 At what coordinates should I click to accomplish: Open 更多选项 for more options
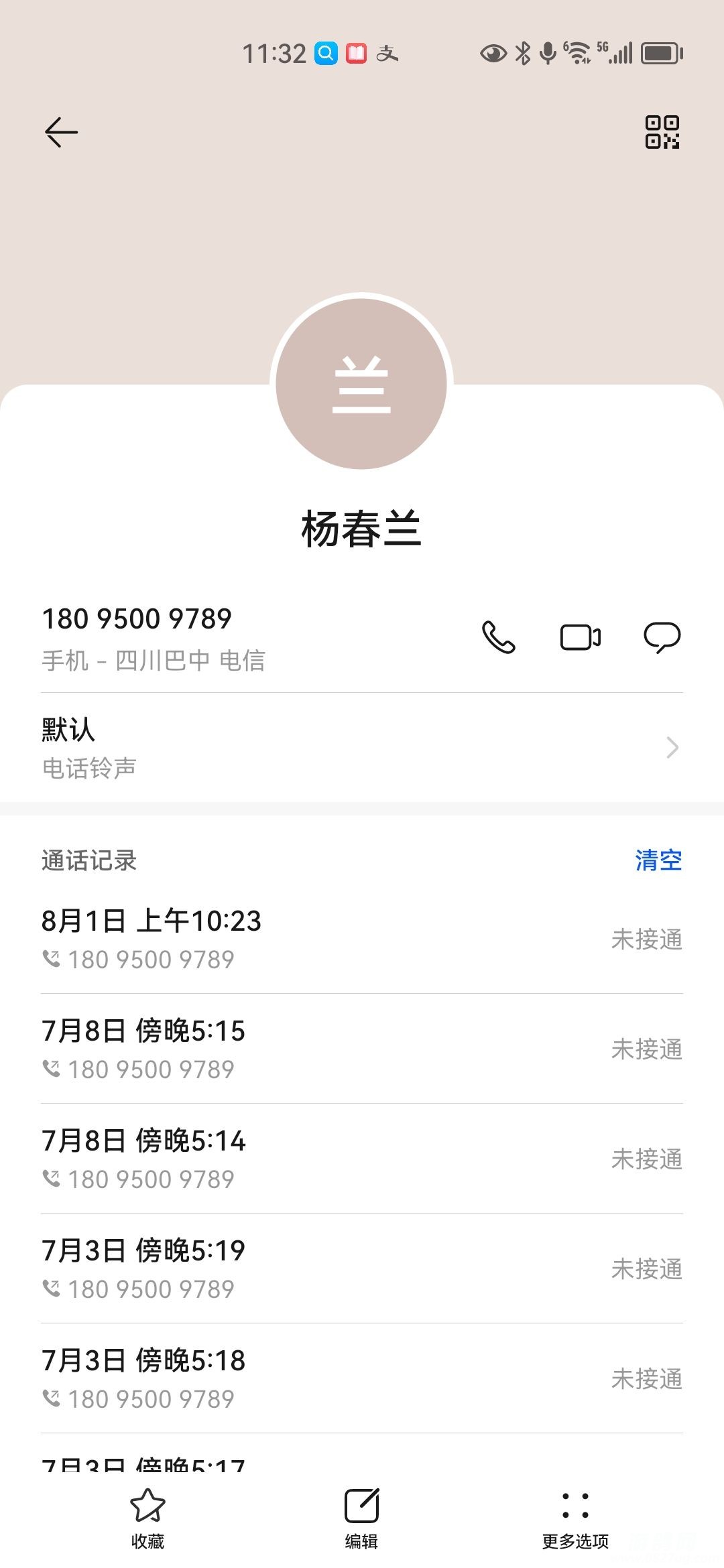[x=575, y=1518]
